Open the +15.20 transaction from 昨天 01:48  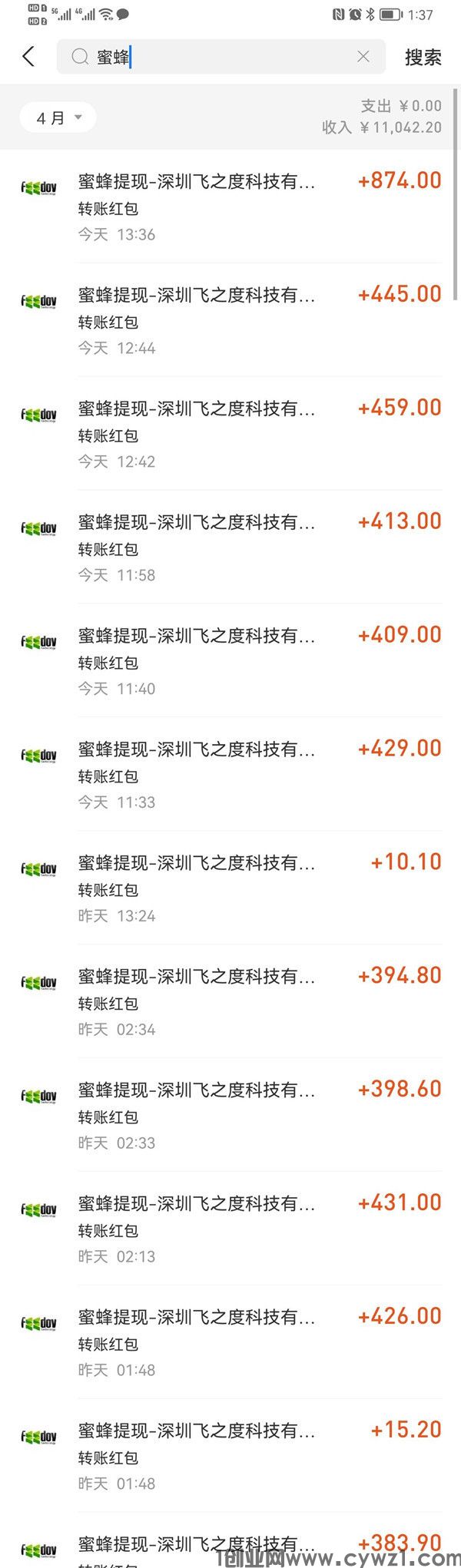[x=230, y=1457]
